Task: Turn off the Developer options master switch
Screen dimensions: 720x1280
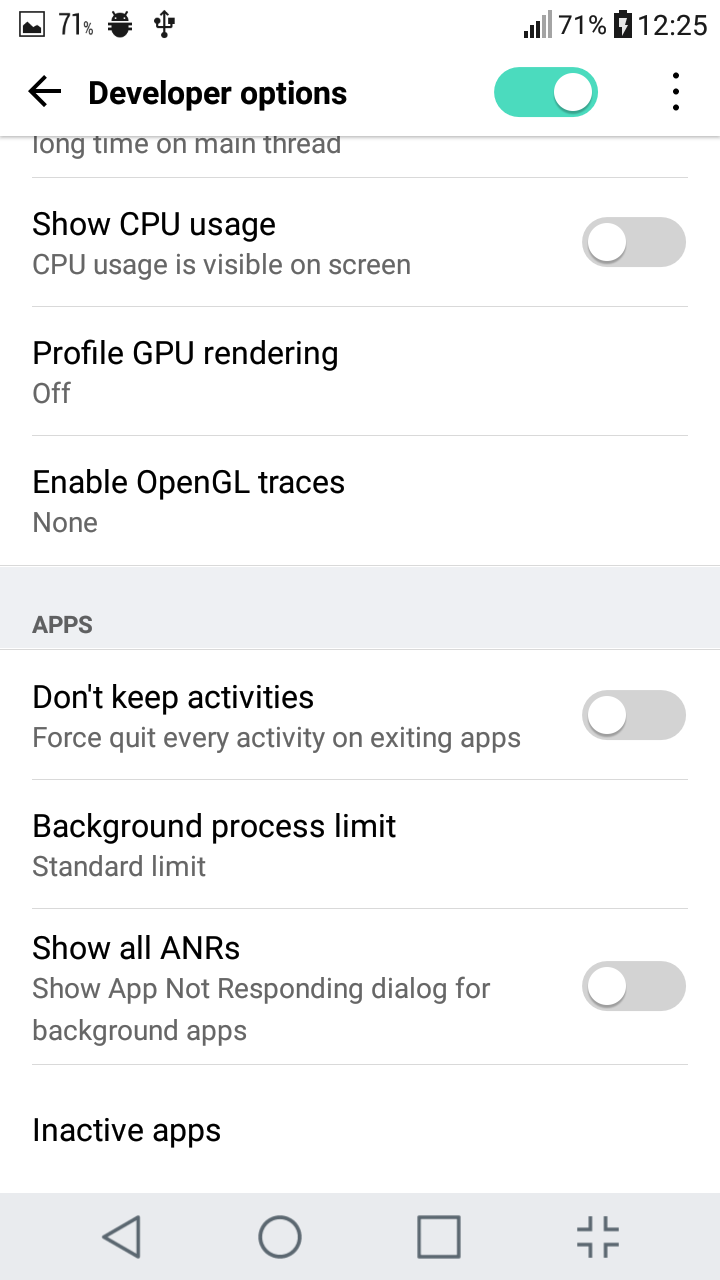Action: click(546, 93)
